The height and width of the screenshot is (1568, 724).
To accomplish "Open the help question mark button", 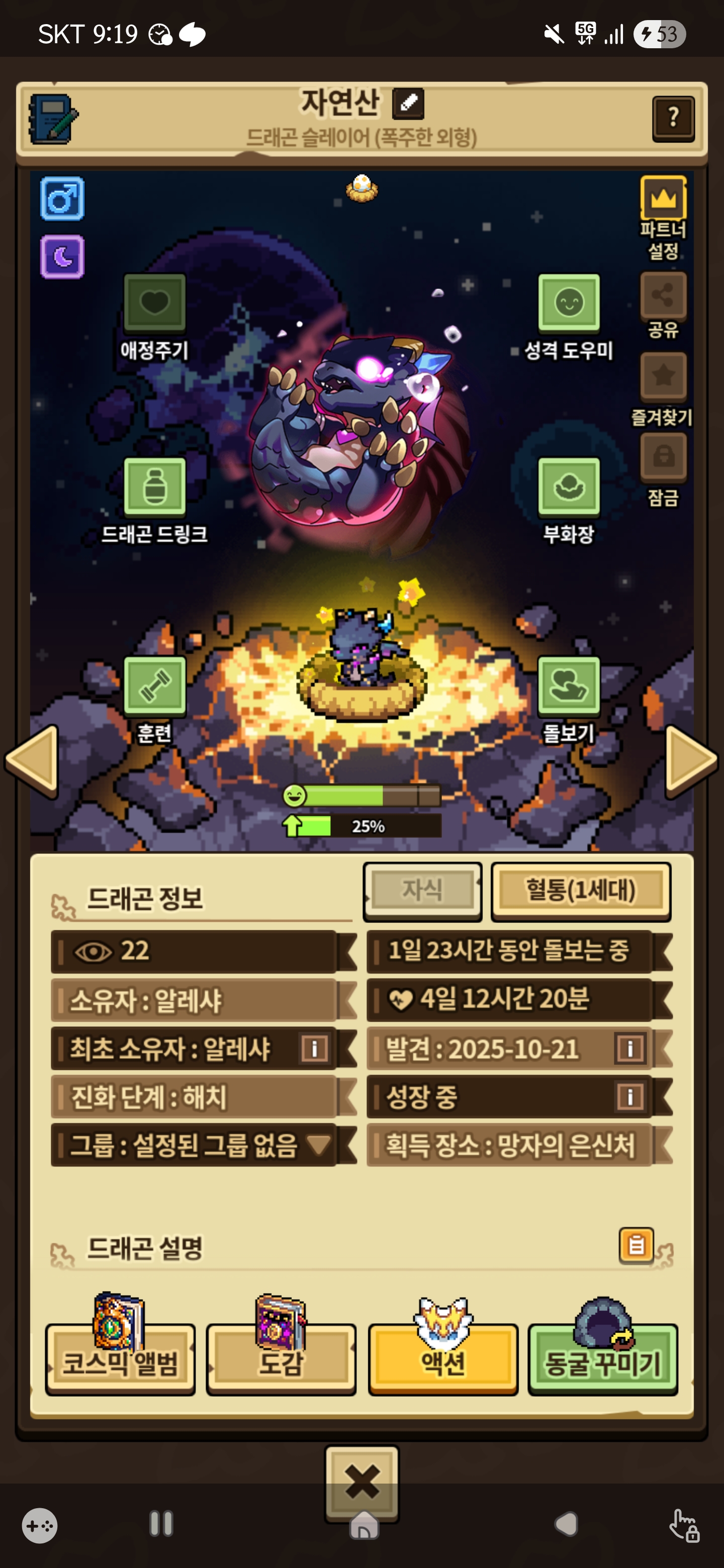I will (673, 118).
